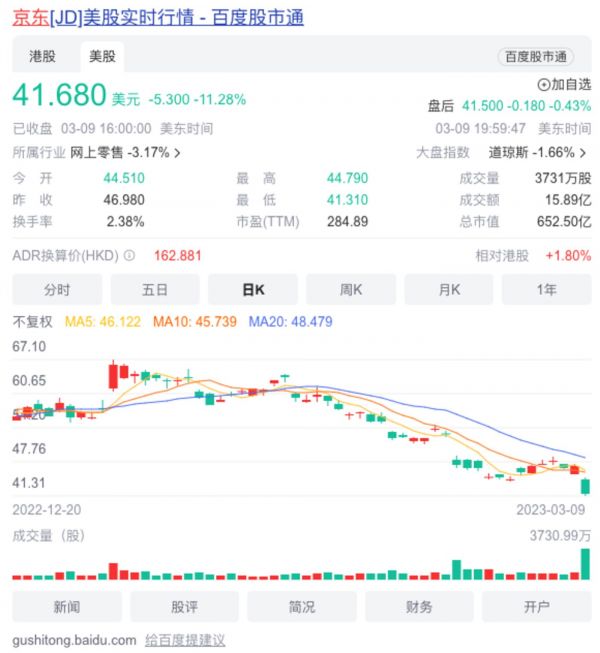Switch the chart to 分时
Screen dimensions: 600x653
(58, 290)
